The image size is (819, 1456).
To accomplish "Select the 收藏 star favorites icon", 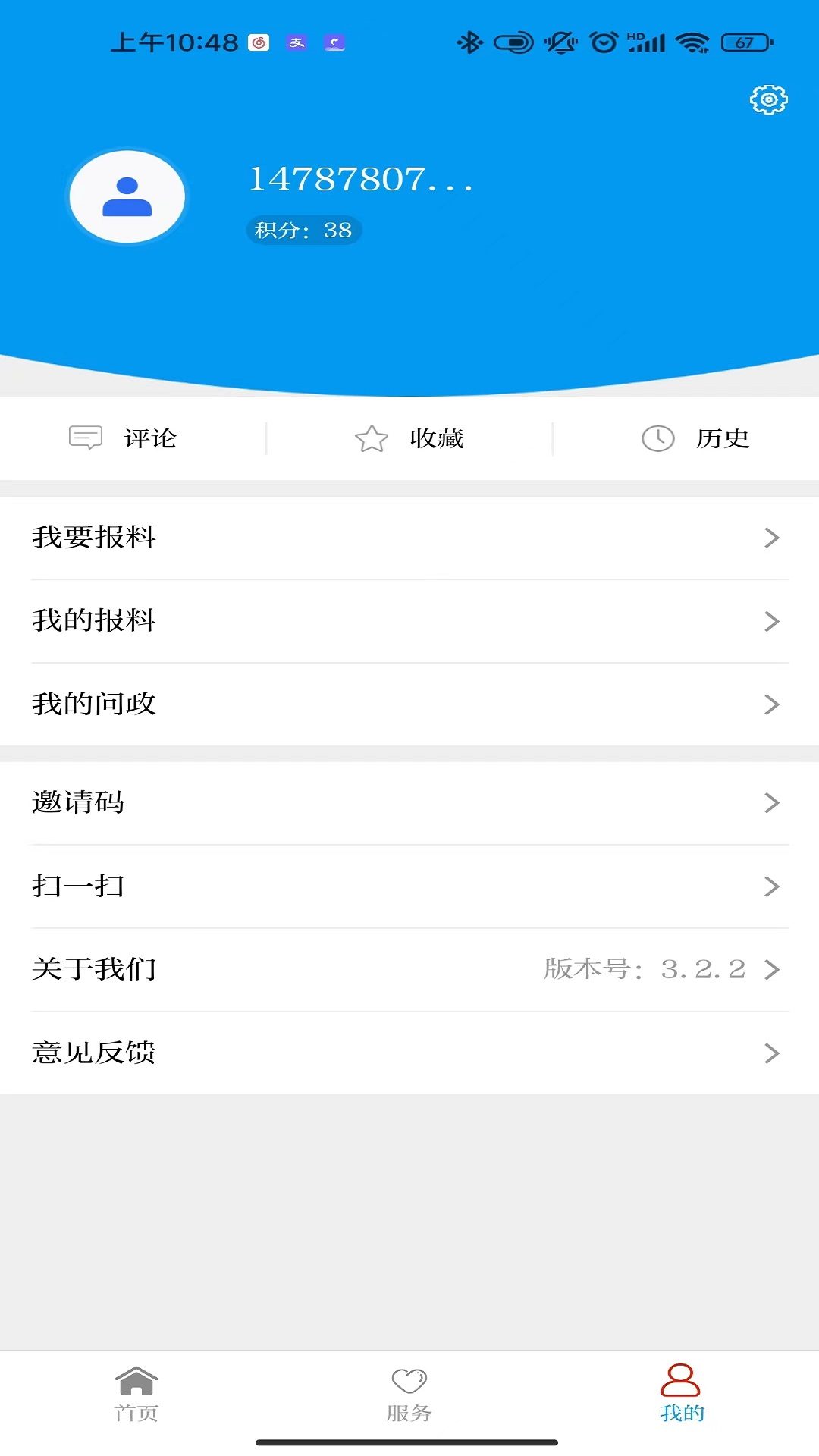I will point(372,438).
